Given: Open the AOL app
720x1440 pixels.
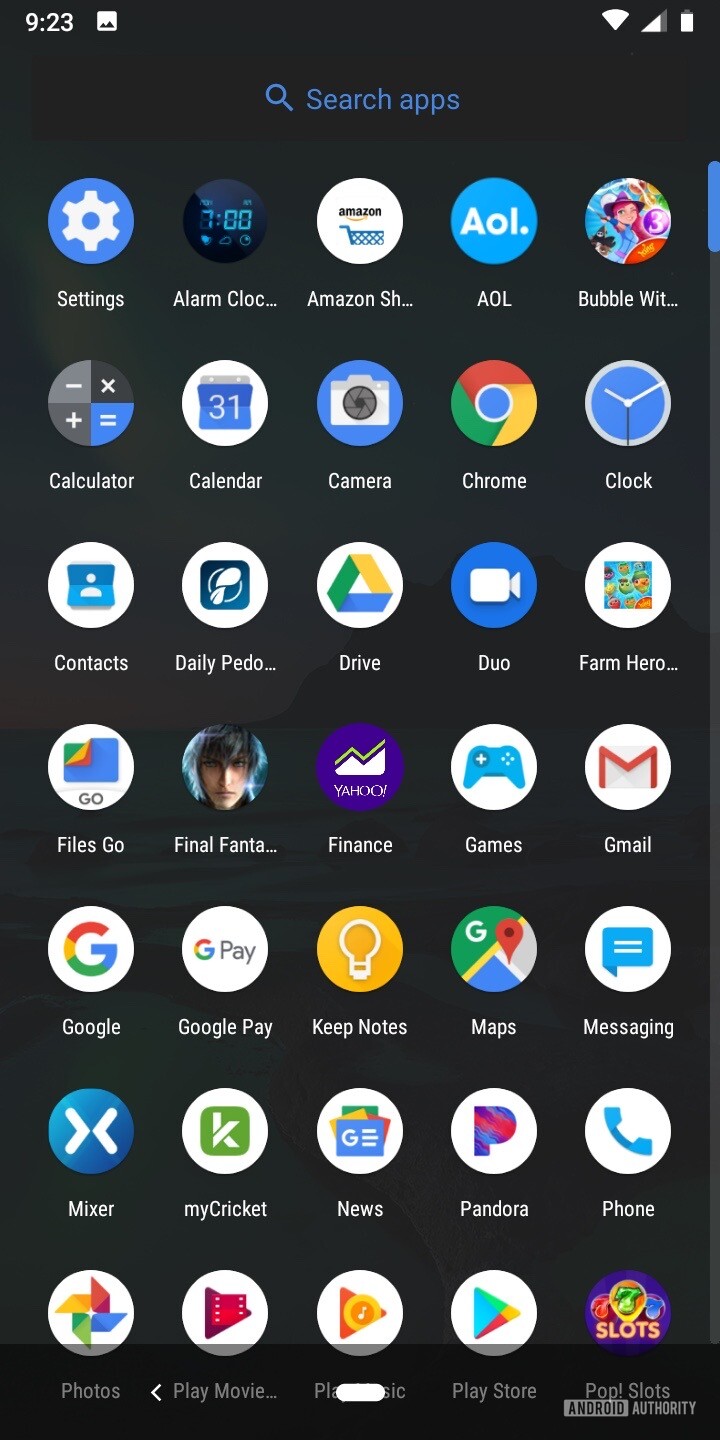Looking at the screenshot, I should click(494, 222).
